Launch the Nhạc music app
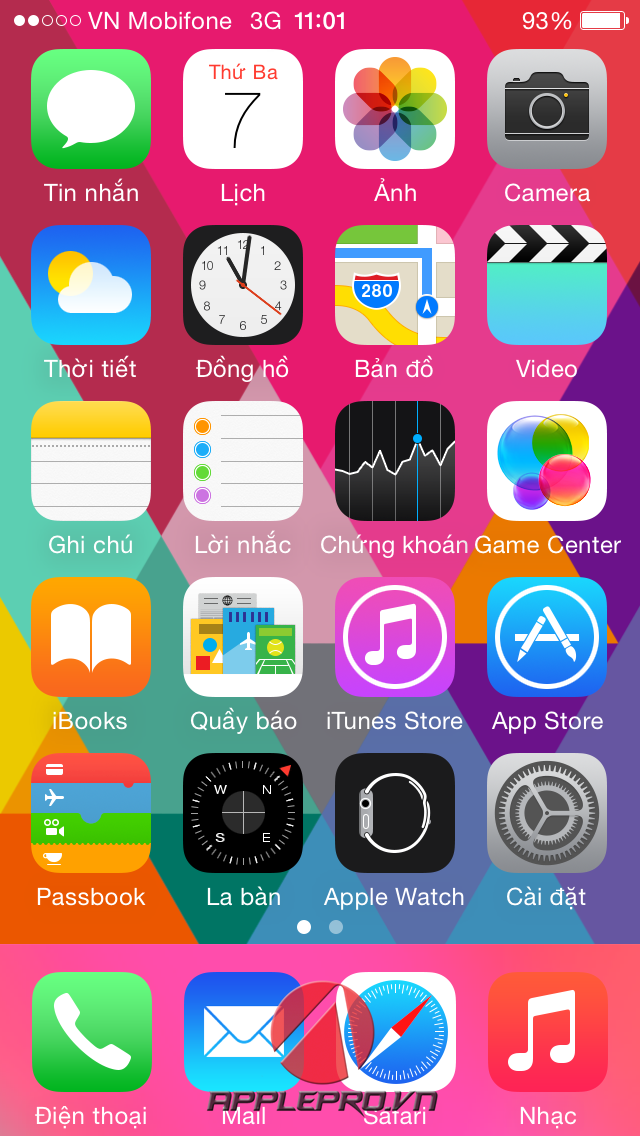Image resolution: width=640 pixels, height=1136 pixels. (547, 1032)
